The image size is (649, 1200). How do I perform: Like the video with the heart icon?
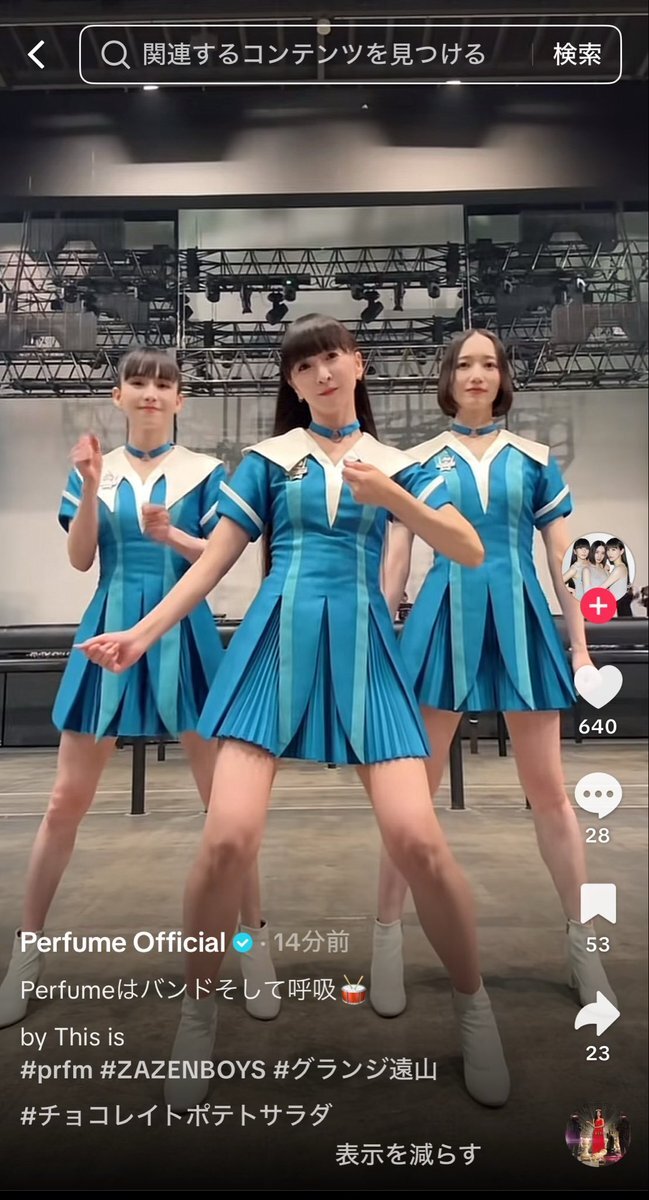point(598,686)
